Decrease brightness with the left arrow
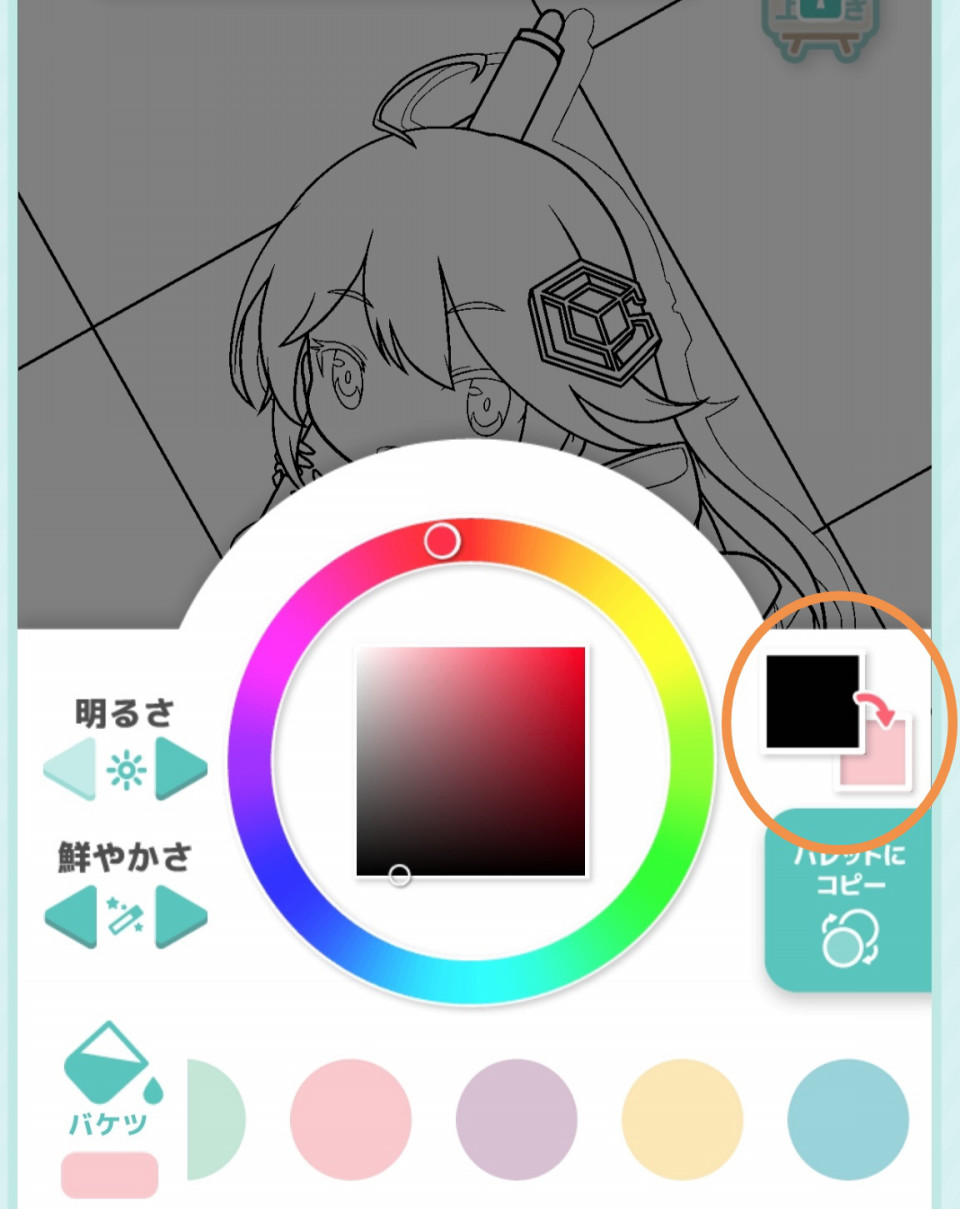Image resolution: width=960 pixels, height=1209 pixels. tap(70, 768)
